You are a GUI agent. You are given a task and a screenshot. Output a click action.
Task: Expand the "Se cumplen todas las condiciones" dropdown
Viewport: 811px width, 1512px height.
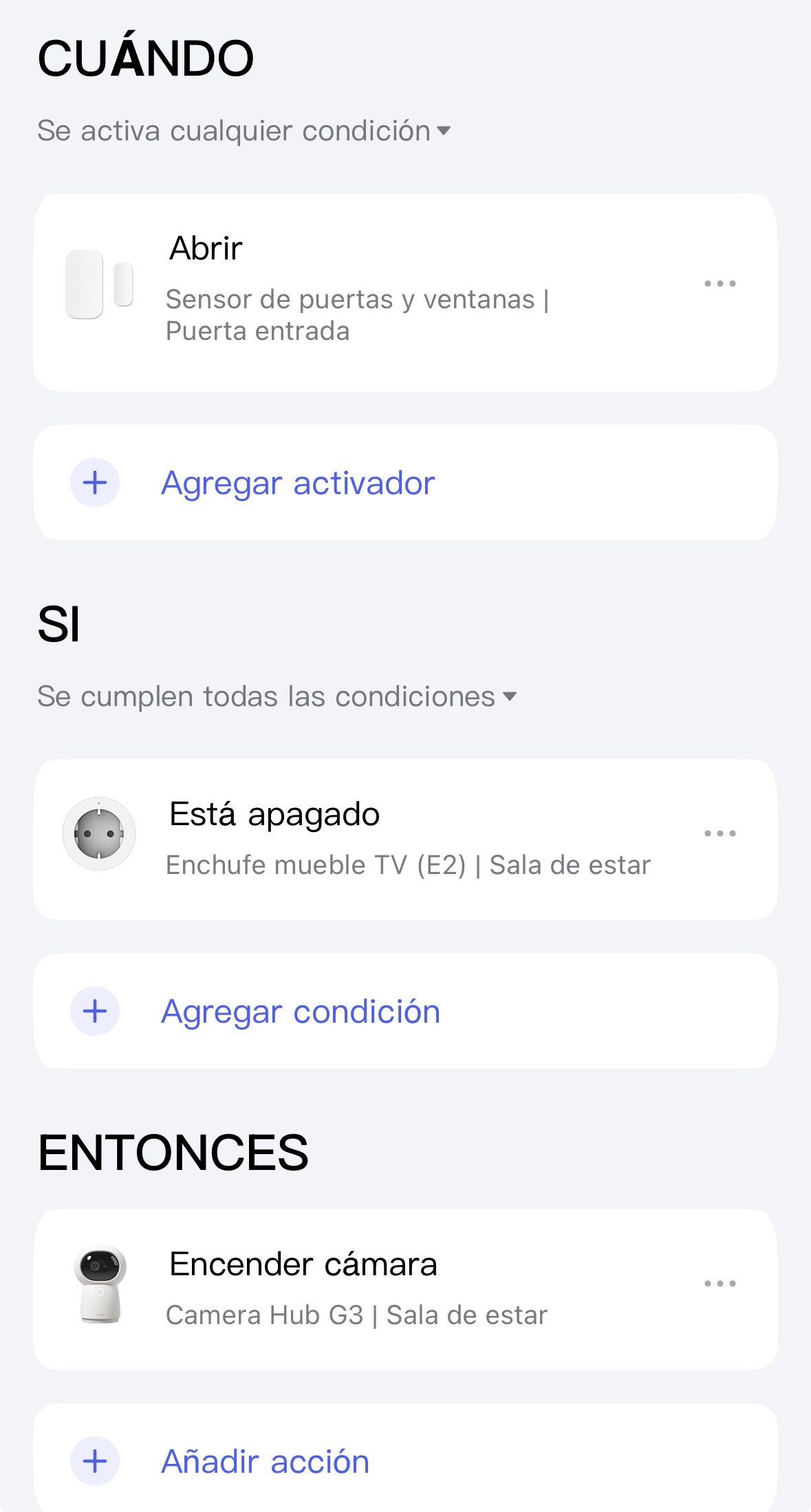277,696
